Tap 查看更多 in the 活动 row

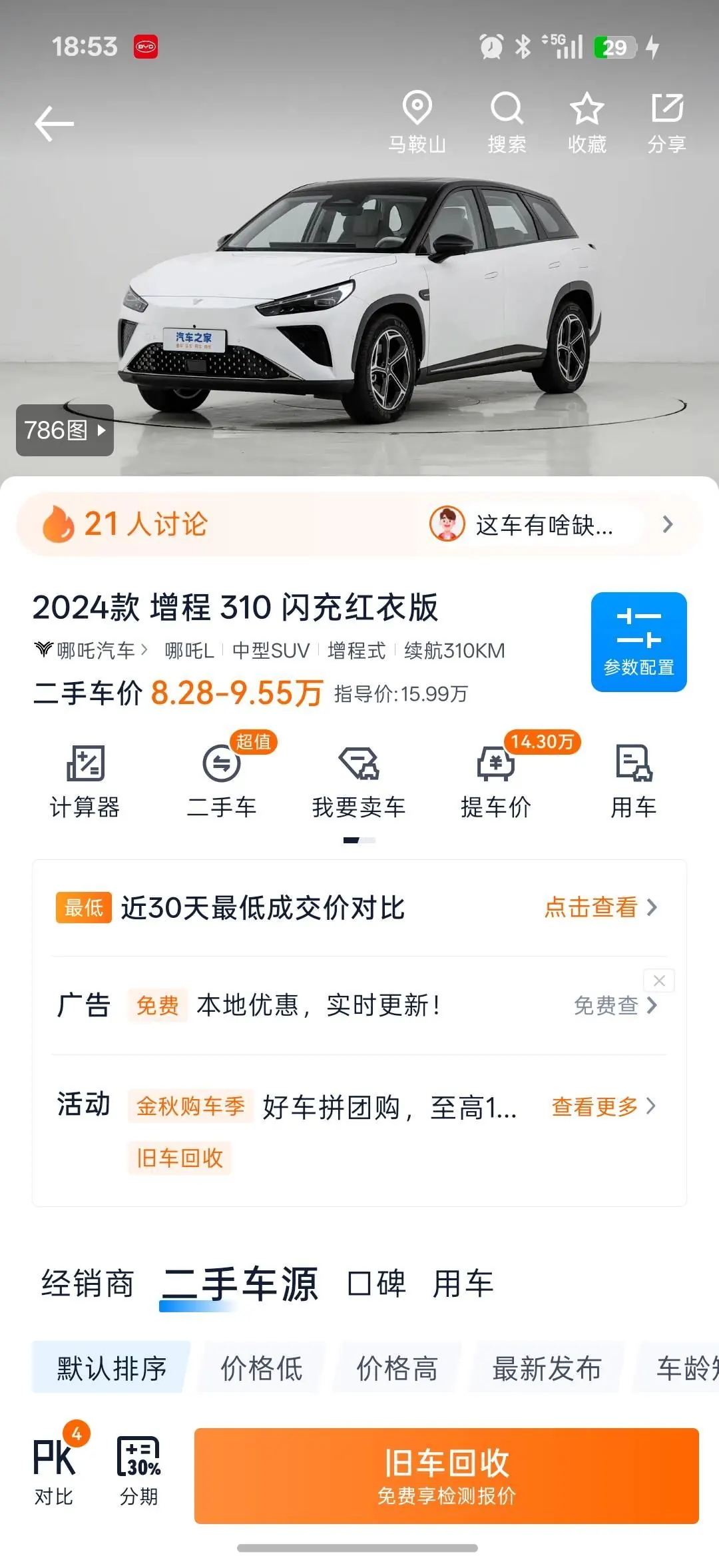(x=604, y=1106)
